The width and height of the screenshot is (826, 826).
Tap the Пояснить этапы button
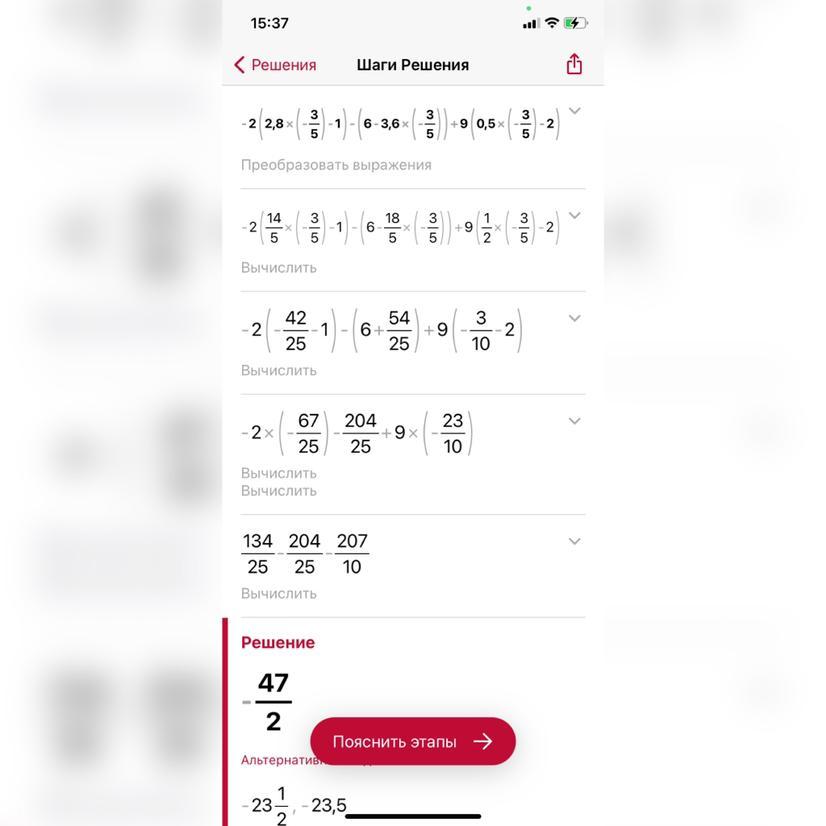[412, 741]
